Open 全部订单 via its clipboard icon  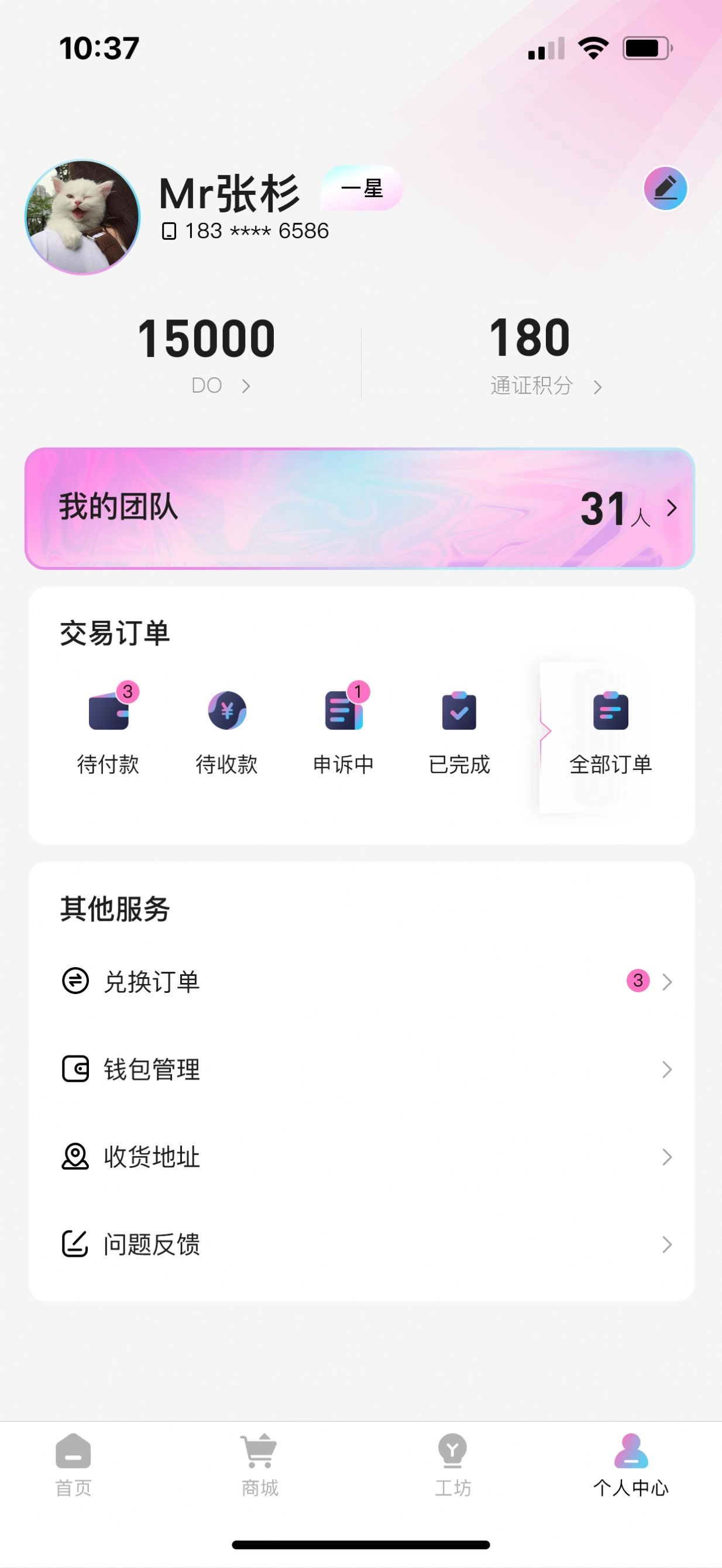click(611, 712)
